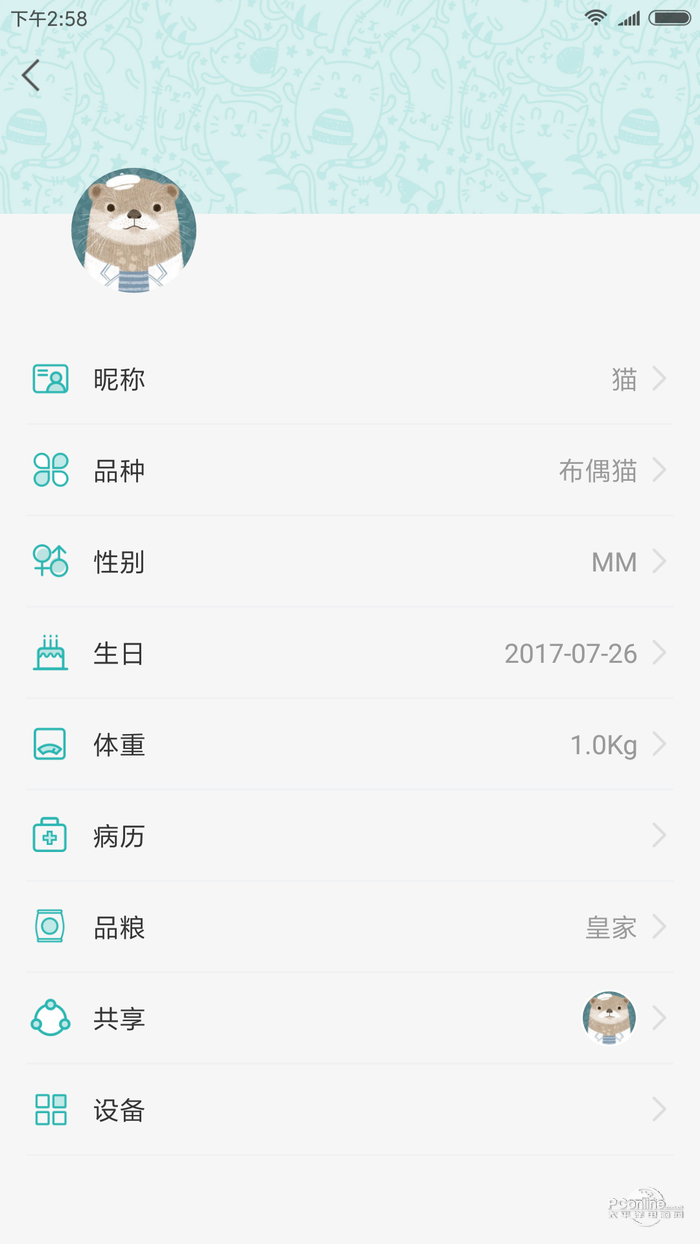This screenshot has height=1244, width=700.
Task: Open the 设备 devices row
Action: click(350, 1110)
